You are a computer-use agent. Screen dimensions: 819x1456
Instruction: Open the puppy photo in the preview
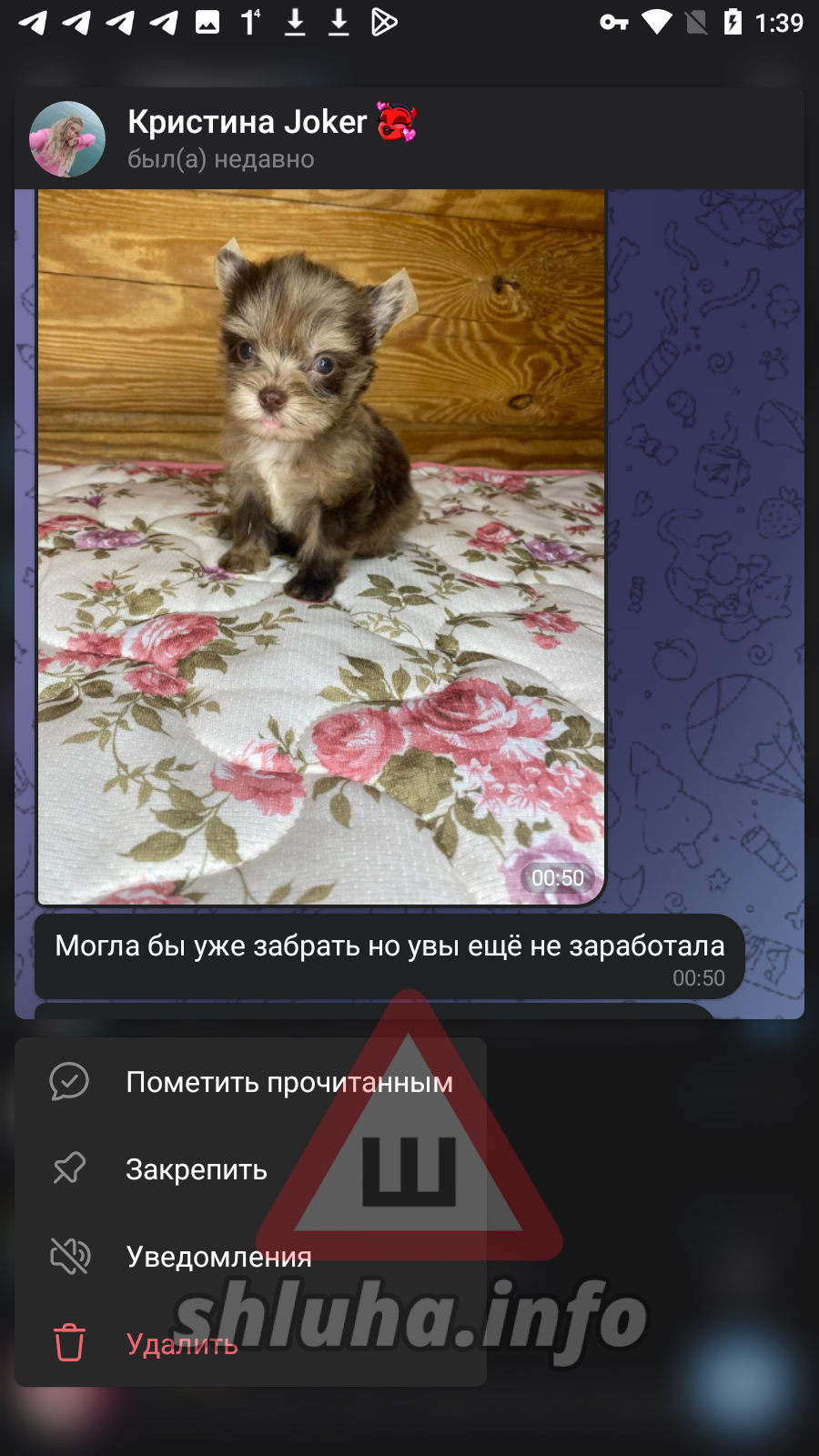321,547
